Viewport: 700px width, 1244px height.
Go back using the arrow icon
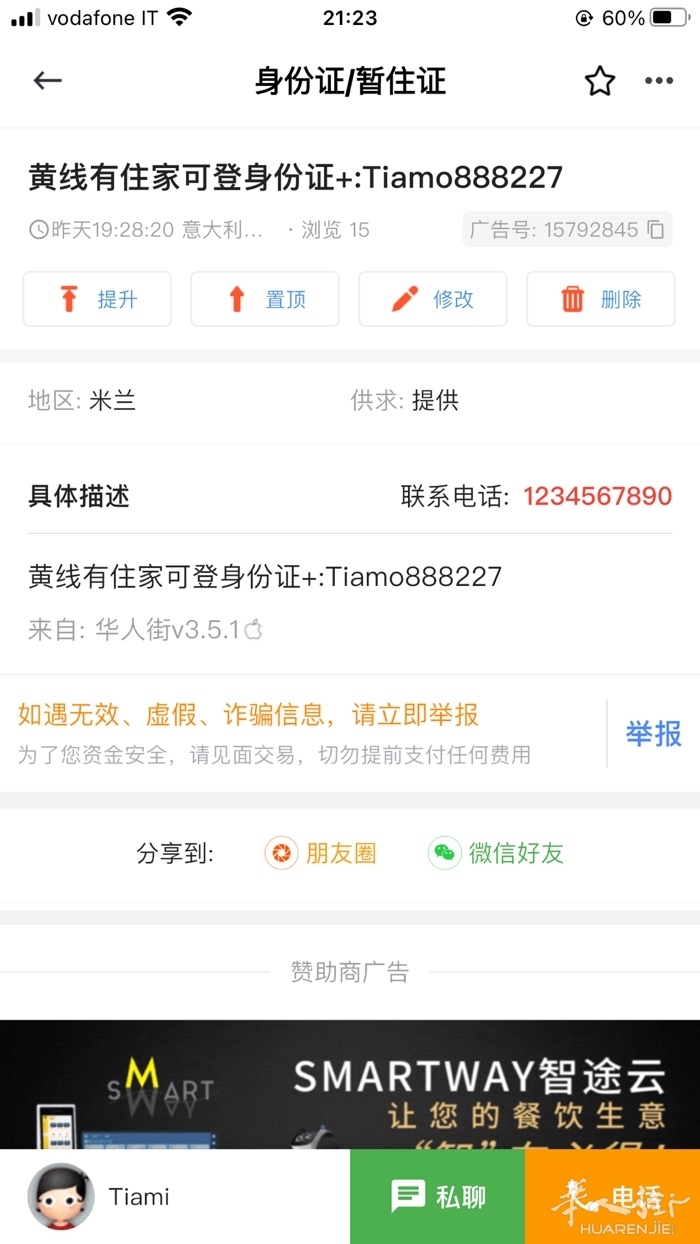coord(47,81)
